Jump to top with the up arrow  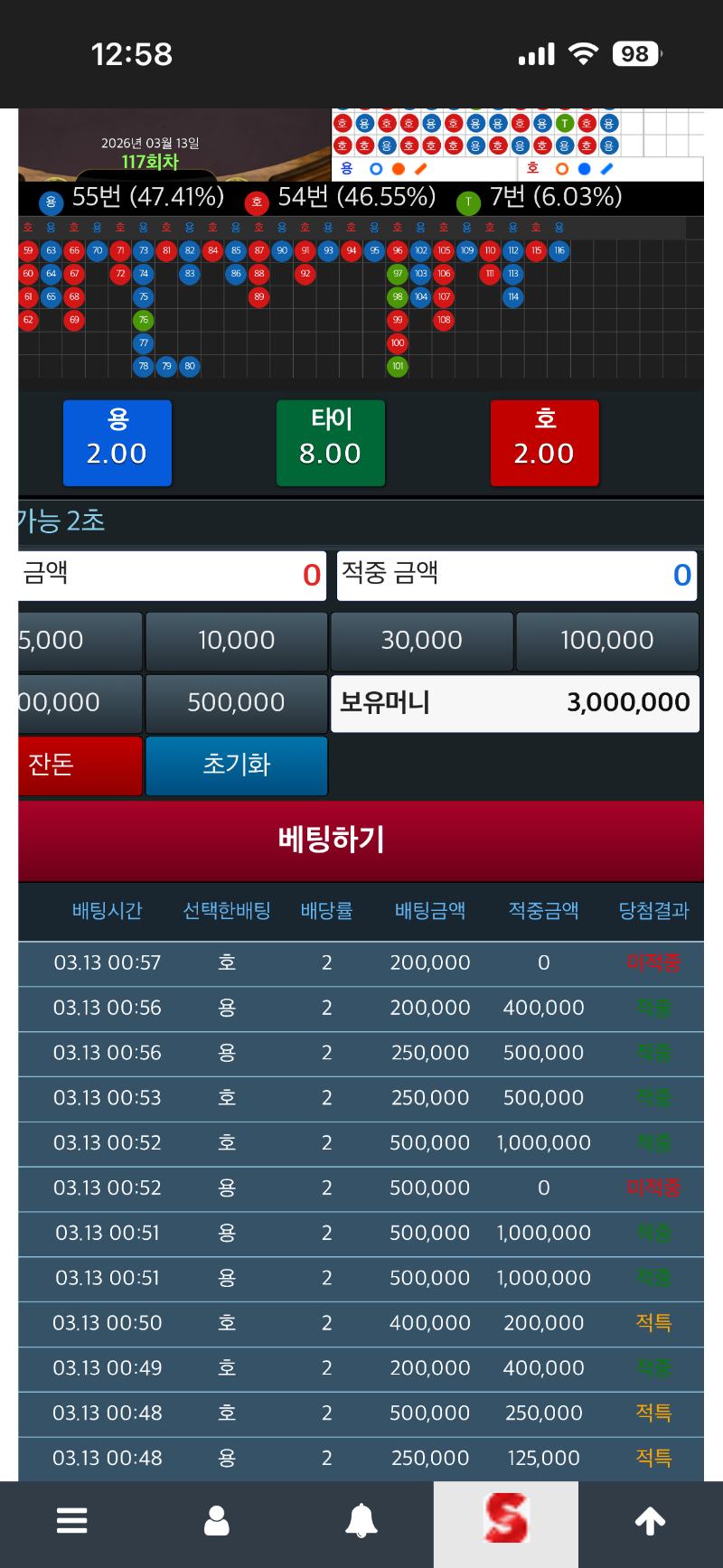pos(651,1521)
